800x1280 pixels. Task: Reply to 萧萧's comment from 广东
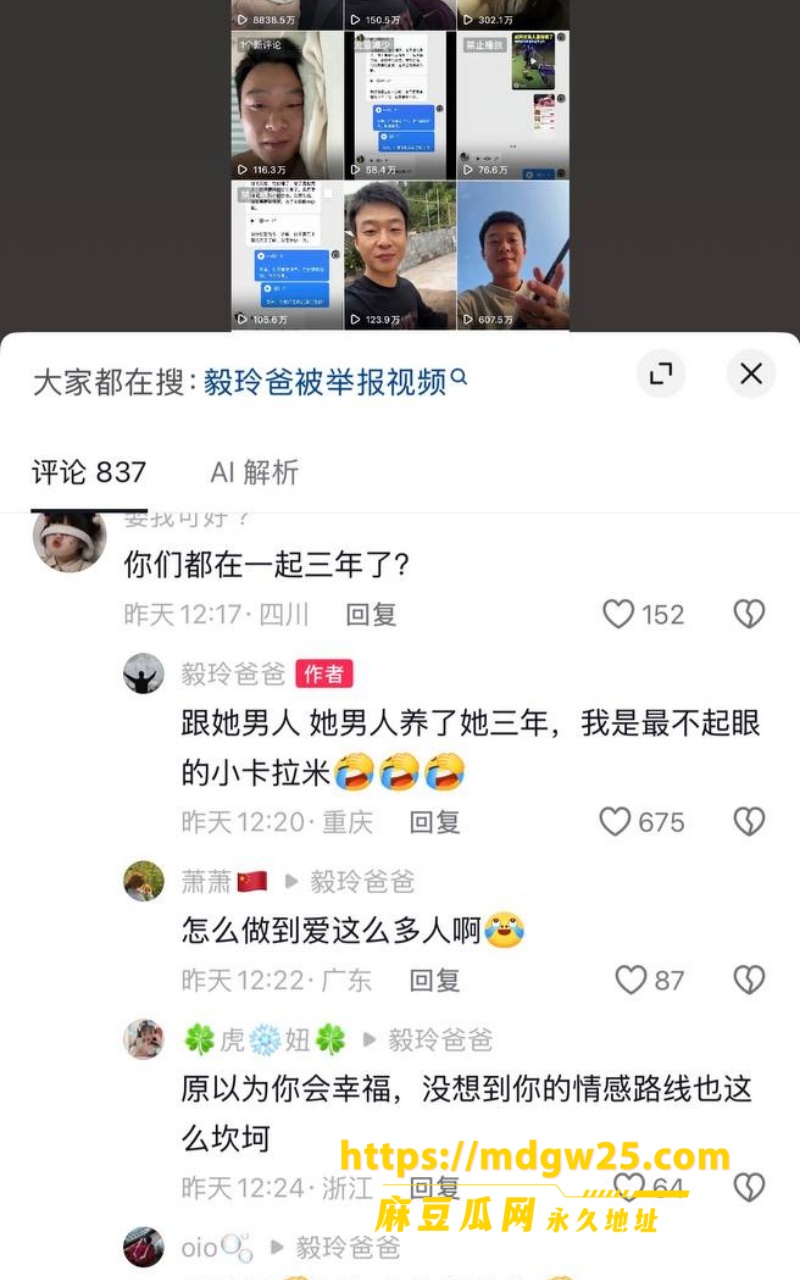pos(435,980)
